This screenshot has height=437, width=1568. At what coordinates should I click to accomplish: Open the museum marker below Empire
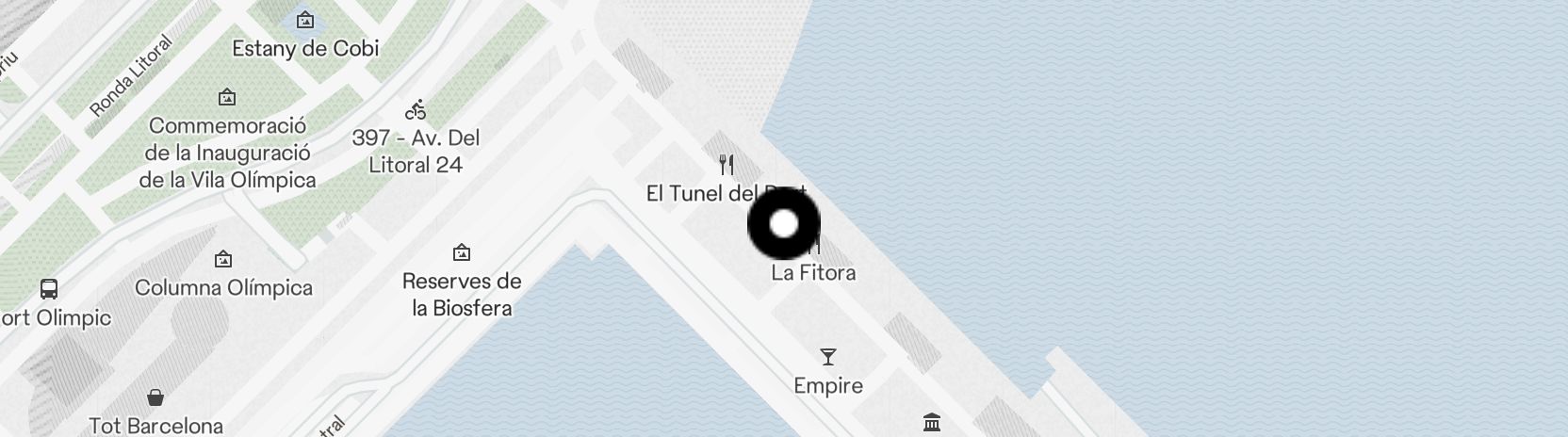932,422
